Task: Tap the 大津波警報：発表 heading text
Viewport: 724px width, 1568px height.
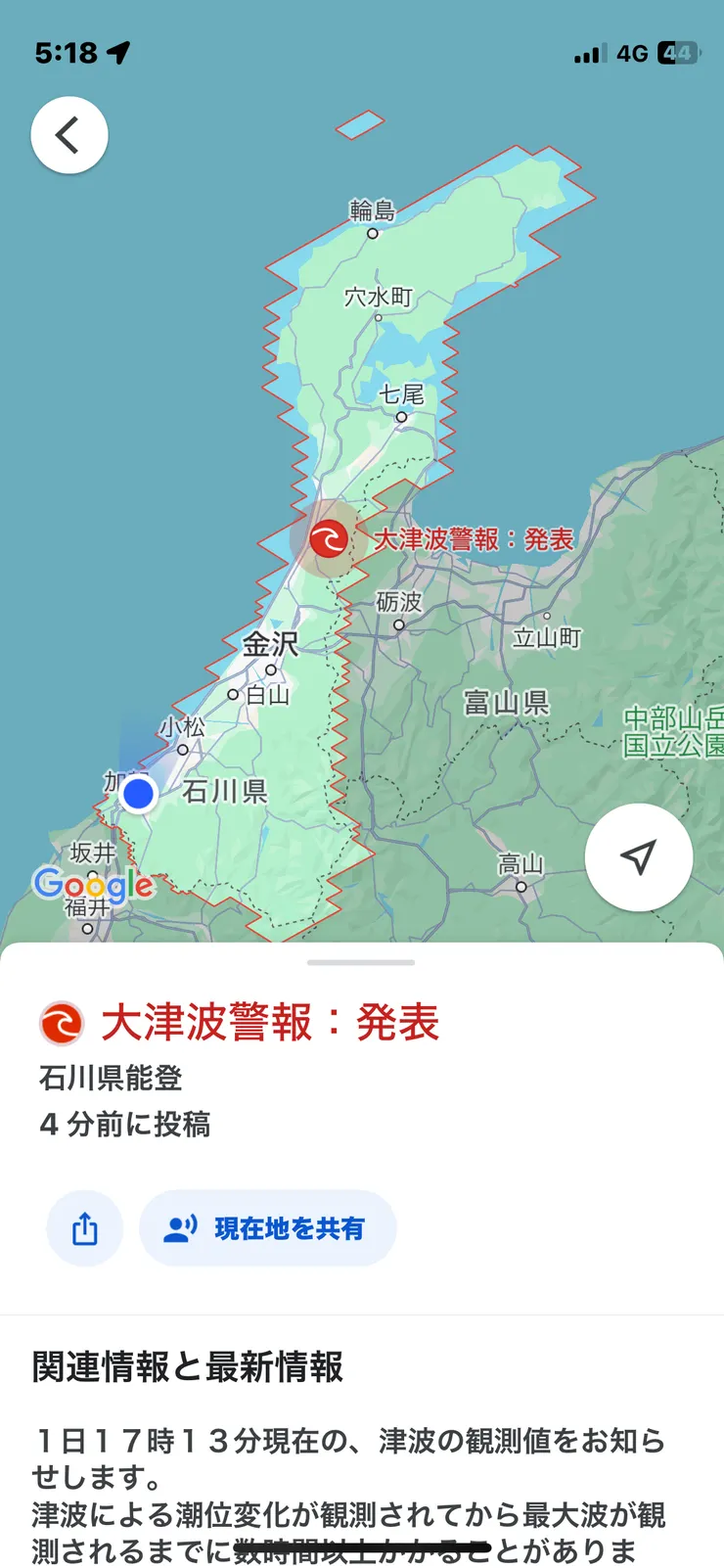Action: pyautogui.click(x=269, y=1025)
